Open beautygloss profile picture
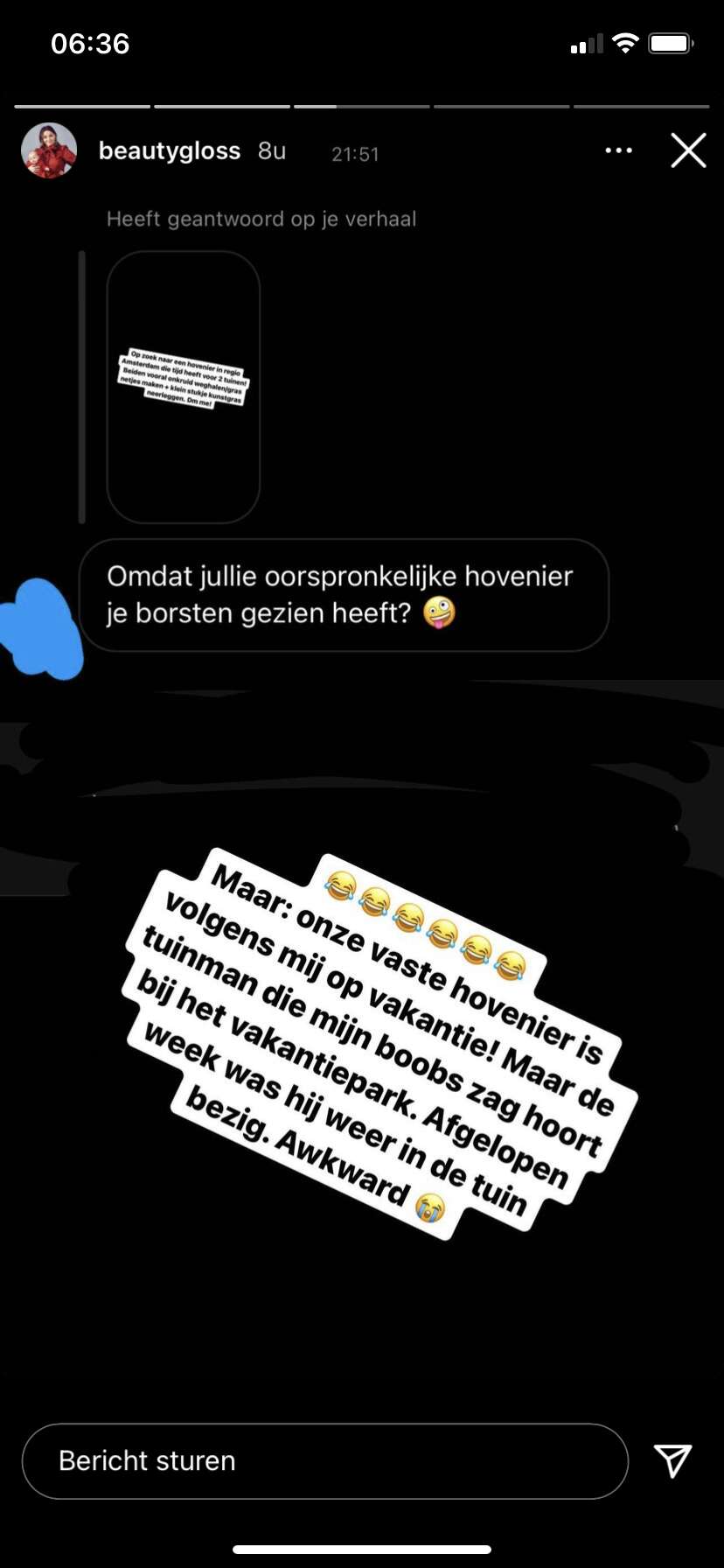 click(x=49, y=150)
